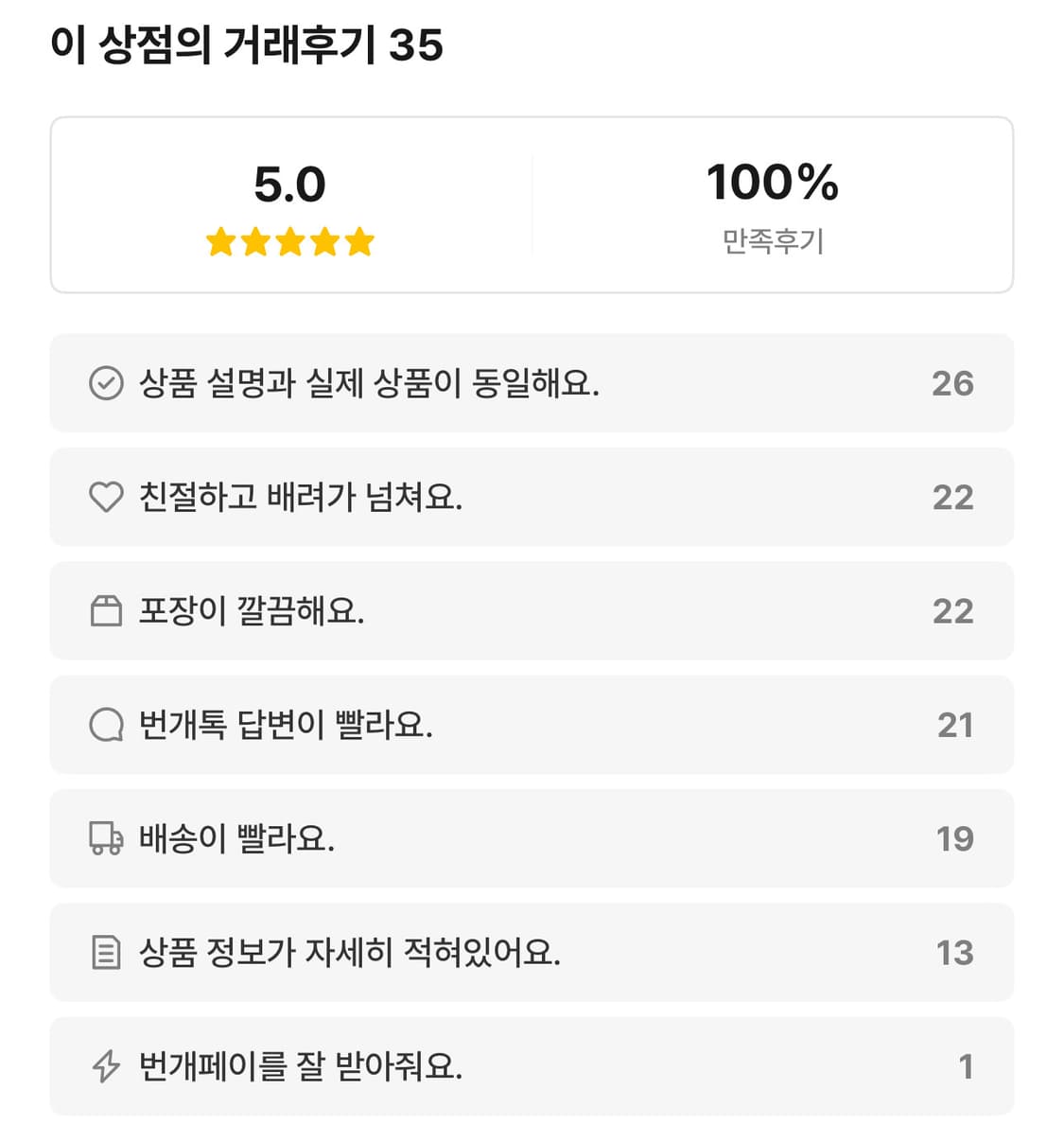This screenshot has height=1125, width=1064.
Task: Toggle the 번개톡 답변이 빨라요 filter
Action: point(530,725)
